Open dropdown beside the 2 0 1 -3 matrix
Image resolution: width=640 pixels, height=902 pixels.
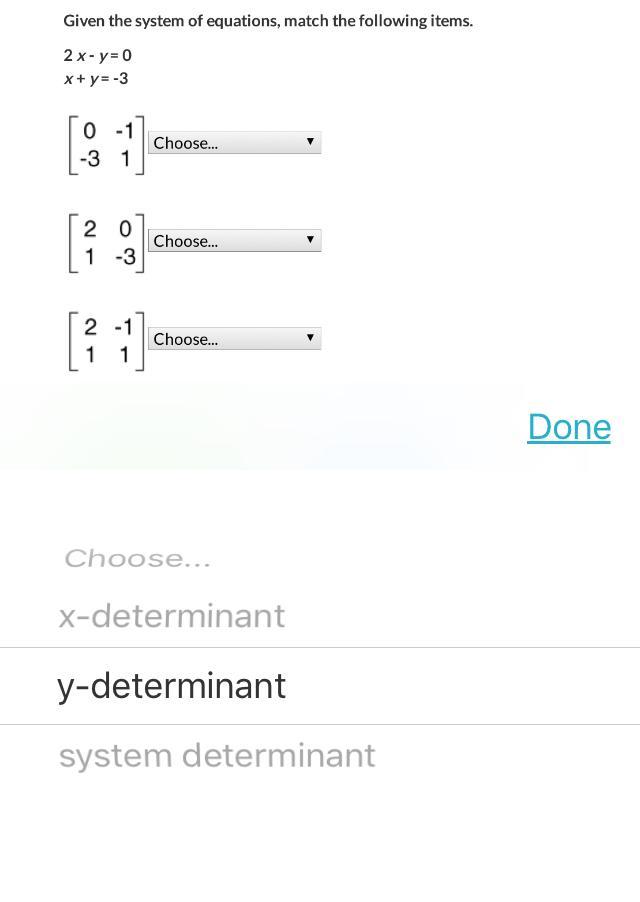(x=235, y=241)
